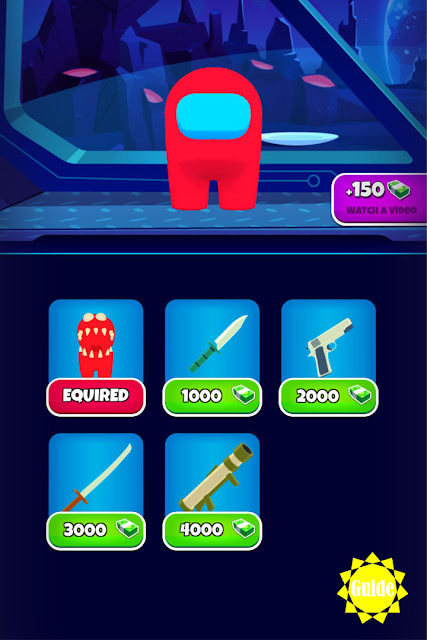Select the equipped red monster skin
Viewport: 427px width, 640px height.
(x=96, y=357)
